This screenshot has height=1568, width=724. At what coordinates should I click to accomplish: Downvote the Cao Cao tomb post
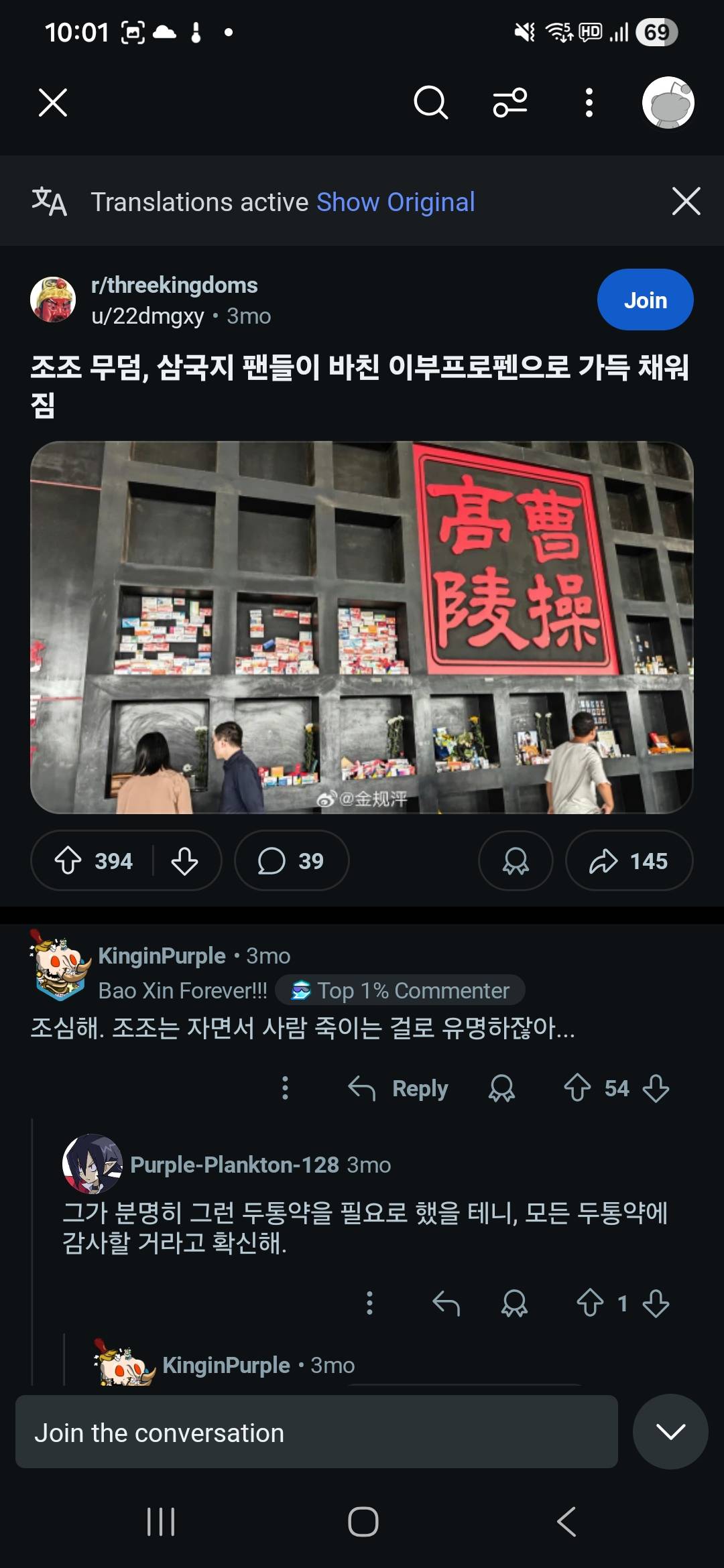click(x=184, y=860)
